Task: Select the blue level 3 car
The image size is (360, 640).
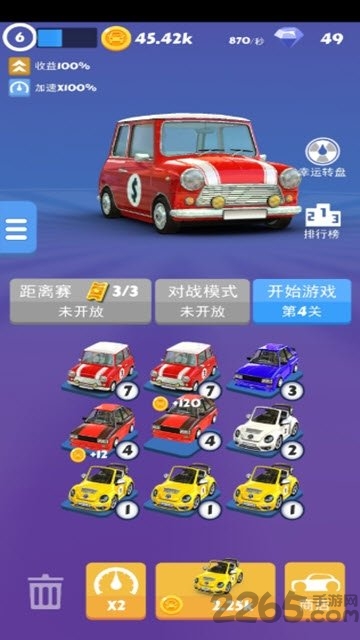Action: 267,371
